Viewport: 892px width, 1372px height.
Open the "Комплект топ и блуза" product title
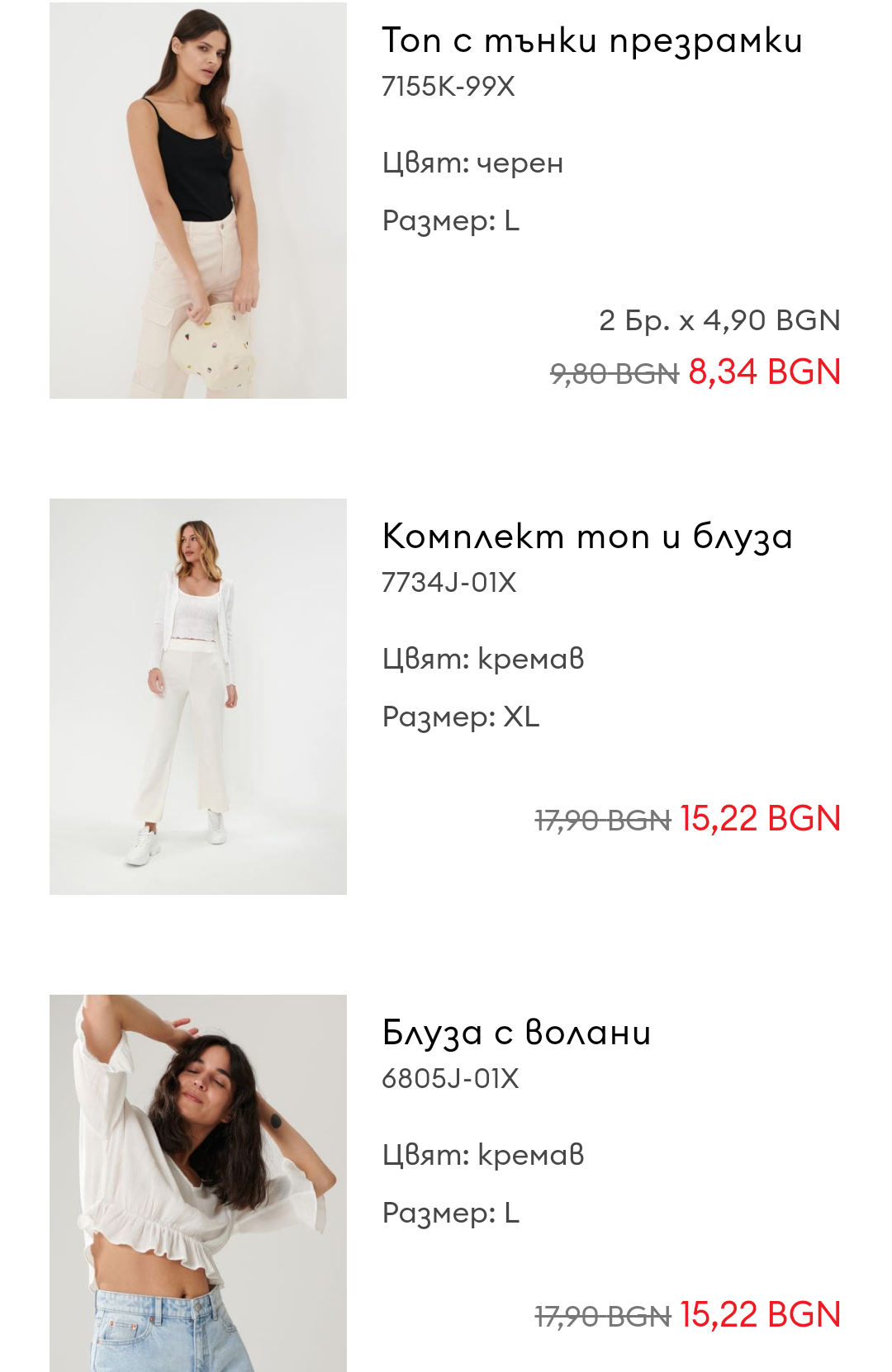[x=587, y=537]
